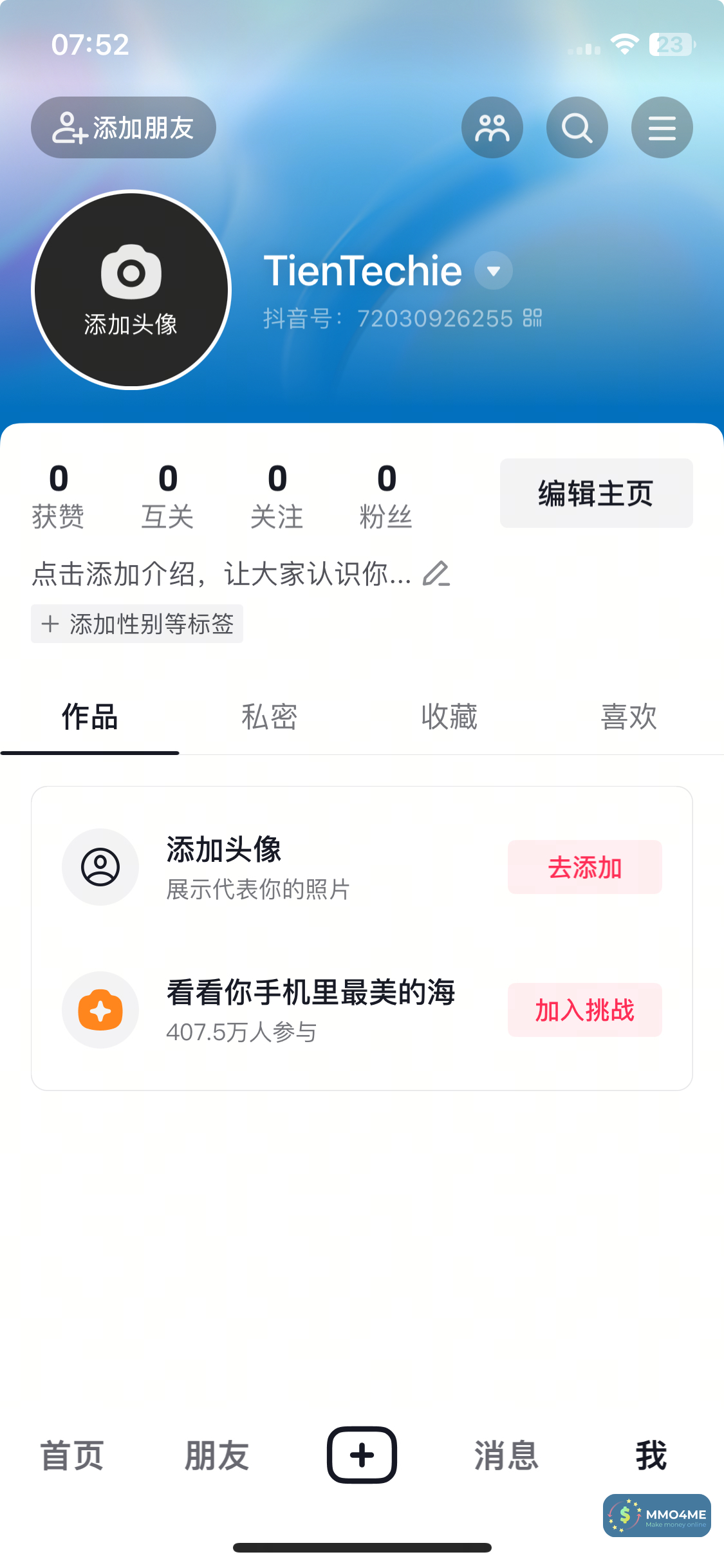The height and width of the screenshot is (1568, 724).
Task: Expand the dropdown next to TienTechie
Action: [x=494, y=271]
